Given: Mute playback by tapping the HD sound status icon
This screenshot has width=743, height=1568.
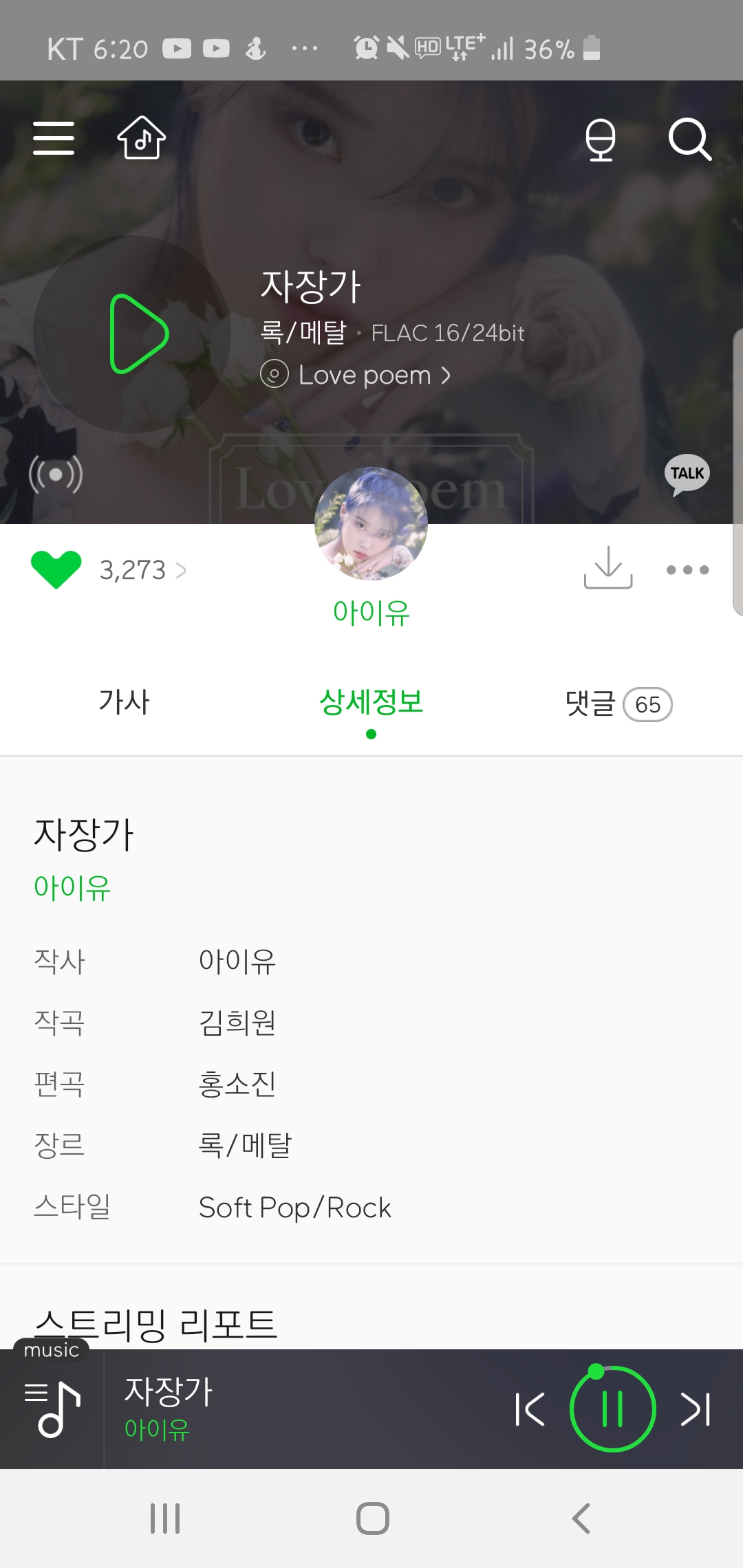Looking at the screenshot, I should point(427,47).
